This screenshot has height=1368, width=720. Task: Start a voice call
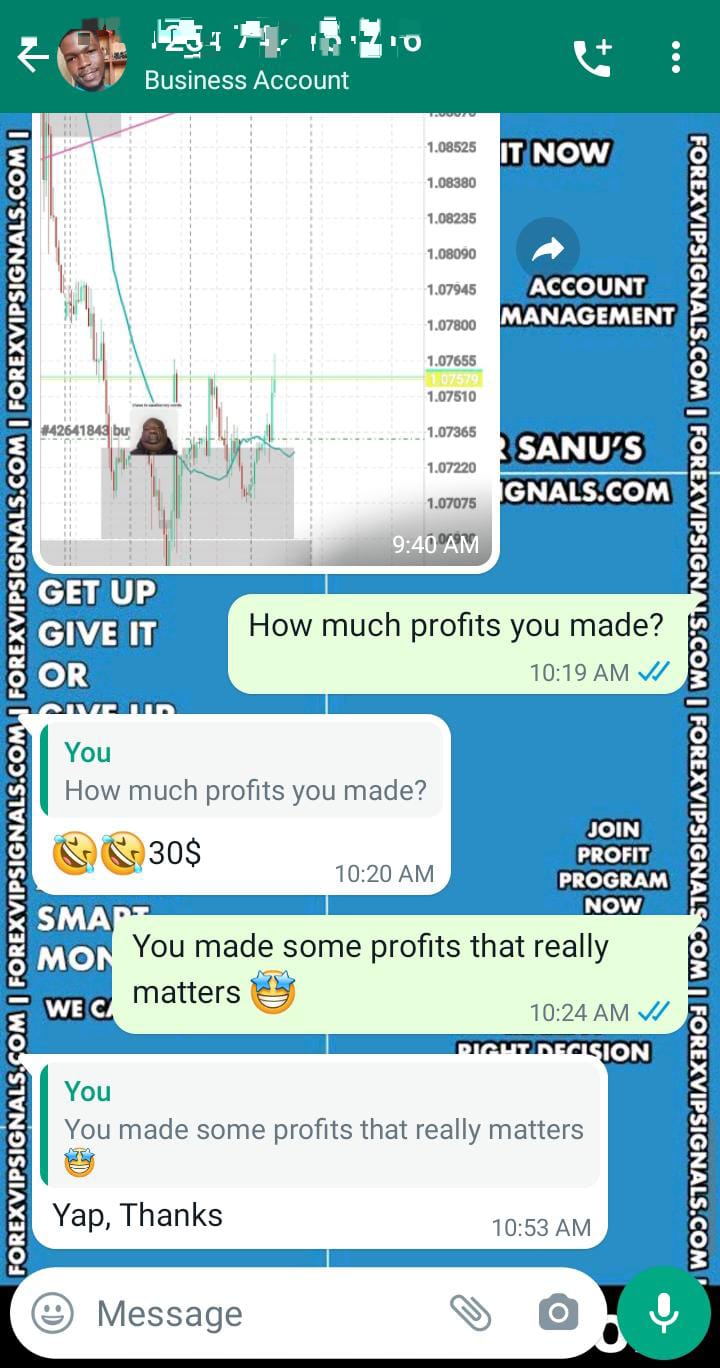592,58
